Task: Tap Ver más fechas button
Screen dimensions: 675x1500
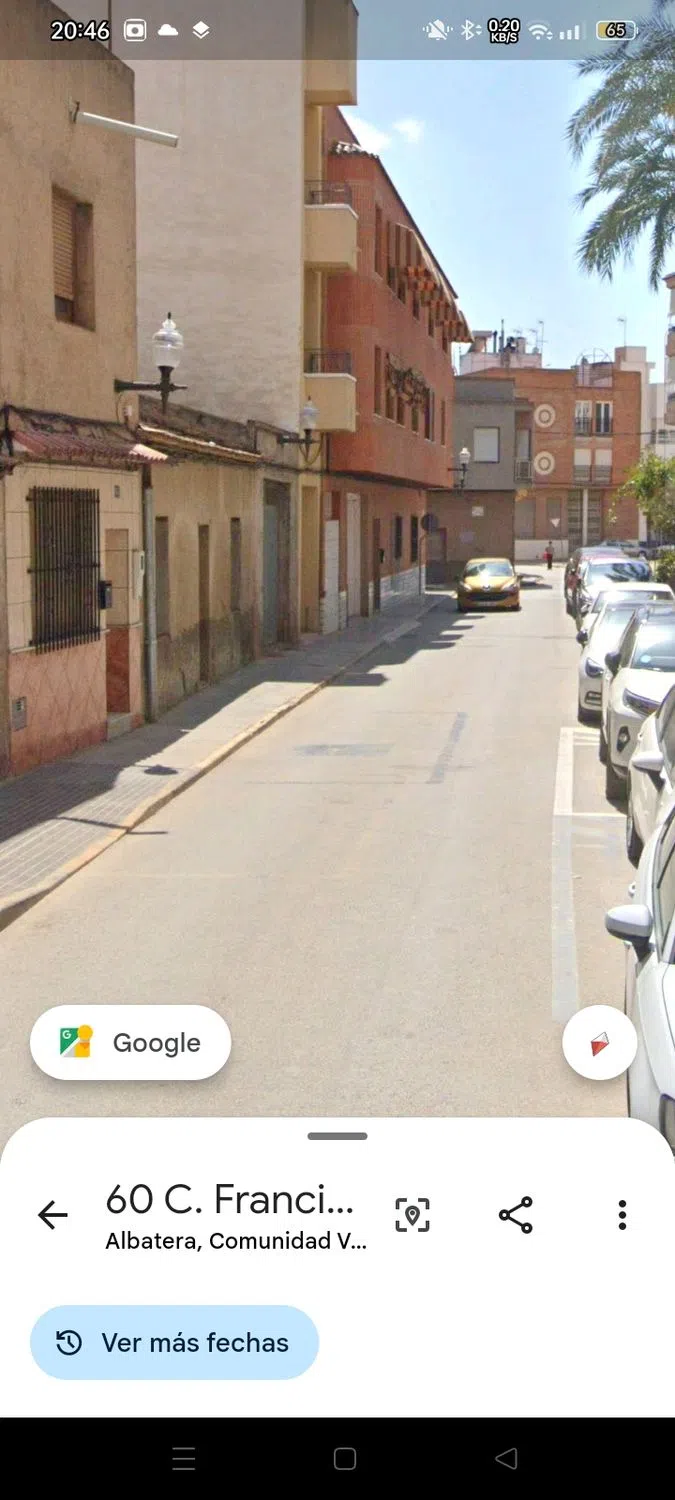Action: click(174, 1342)
